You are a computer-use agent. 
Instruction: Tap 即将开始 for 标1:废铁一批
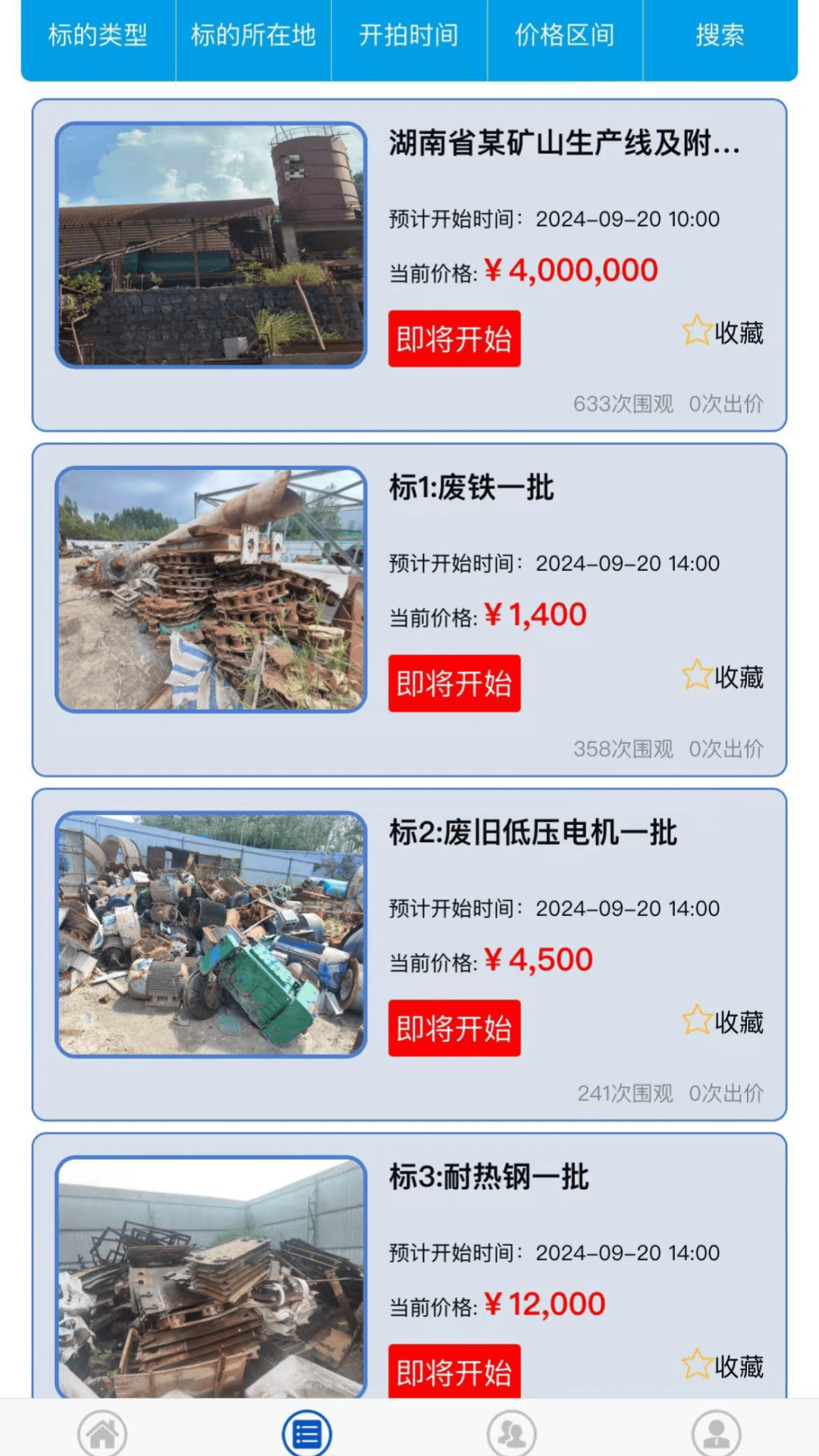(454, 683)
